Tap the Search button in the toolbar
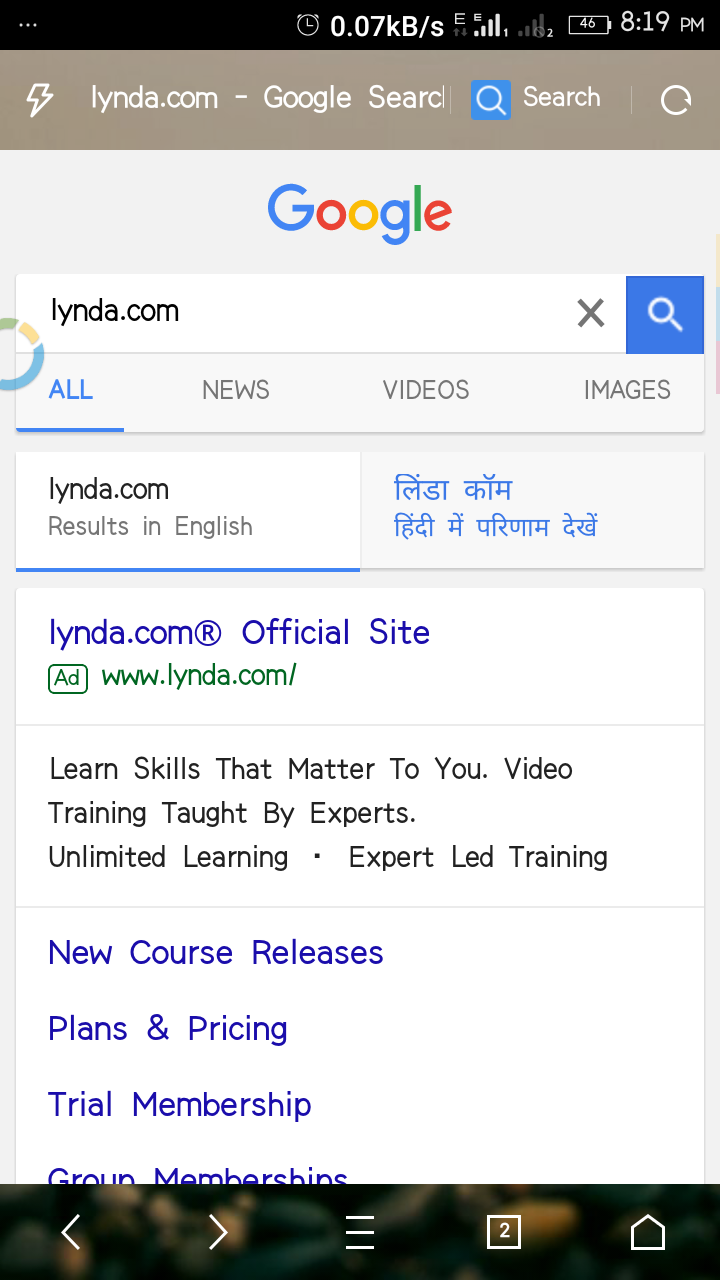The height and width of the screenshot is (1280, 720). tap(537, 99)
